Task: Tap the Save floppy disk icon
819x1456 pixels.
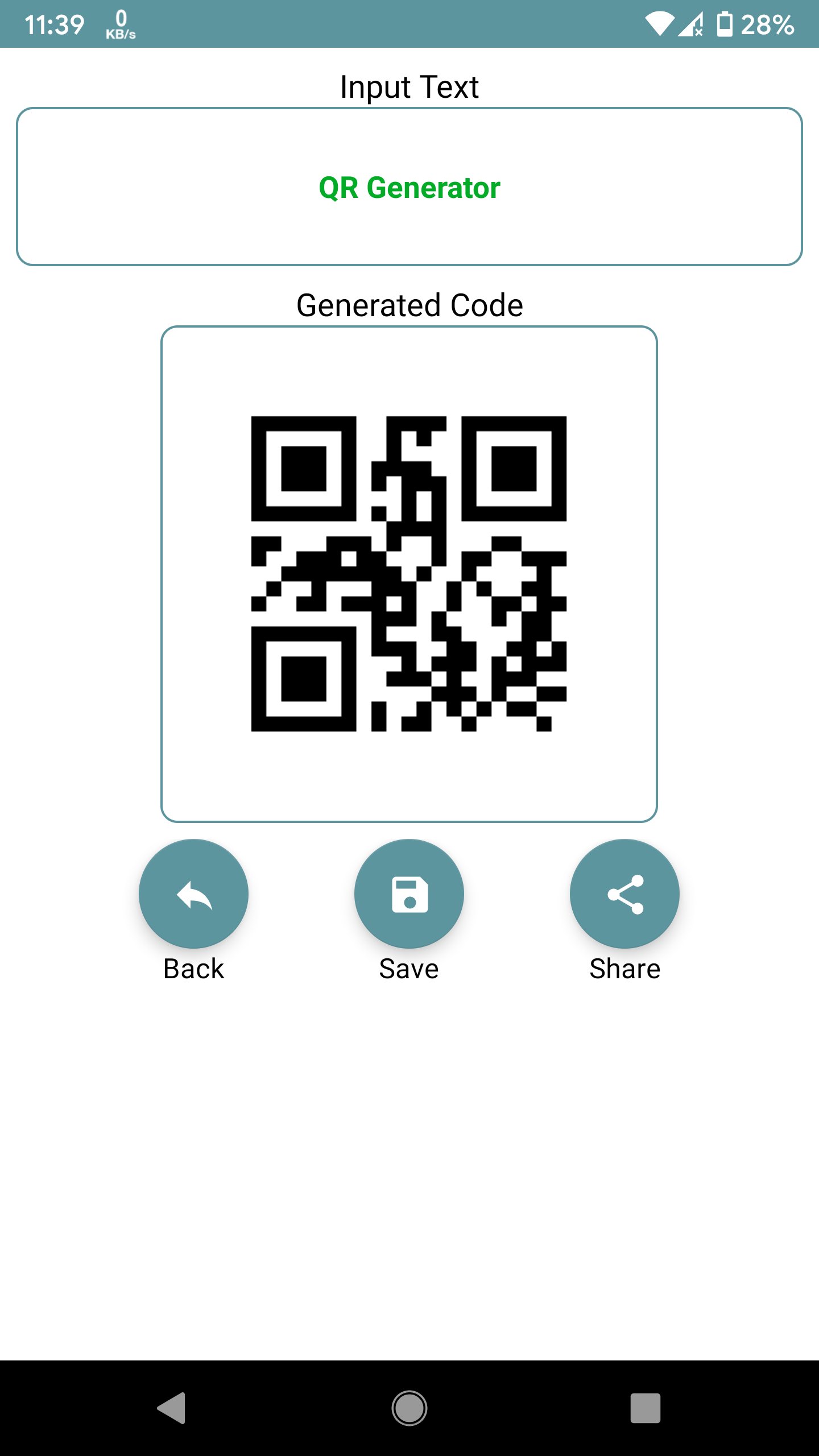Action: click(410, 894)
